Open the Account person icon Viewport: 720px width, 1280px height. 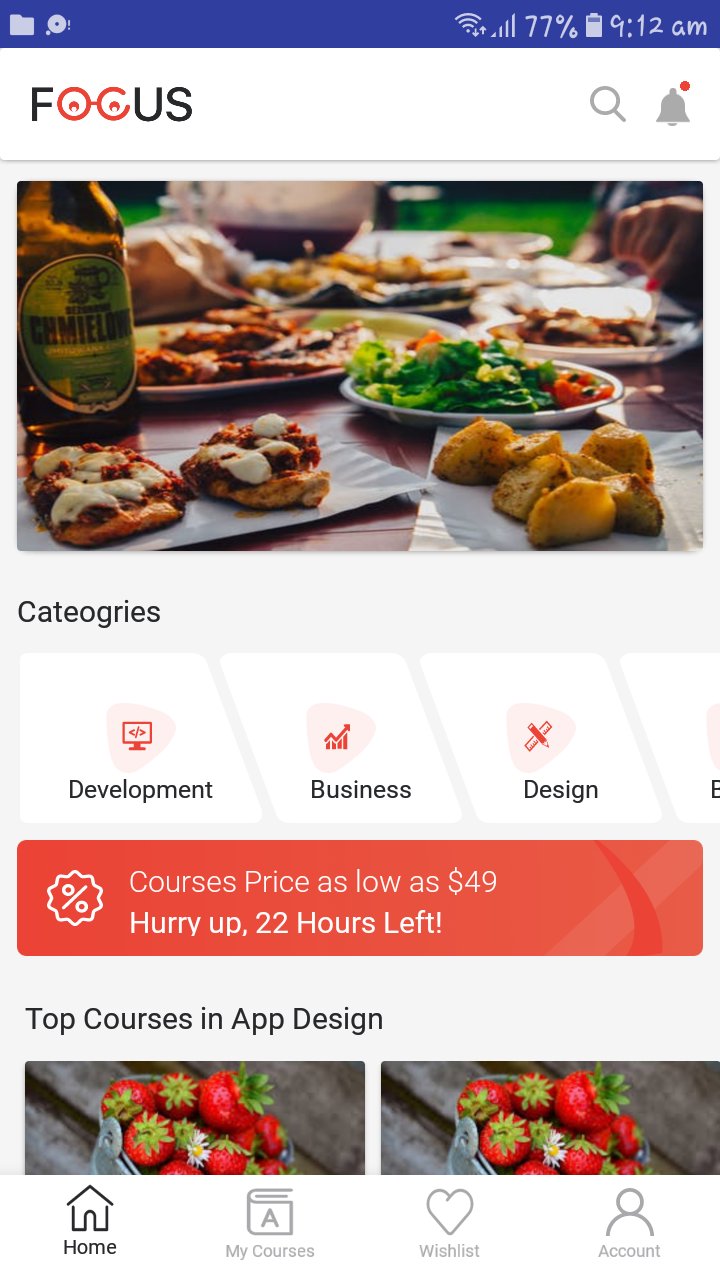pos(629,1211)
